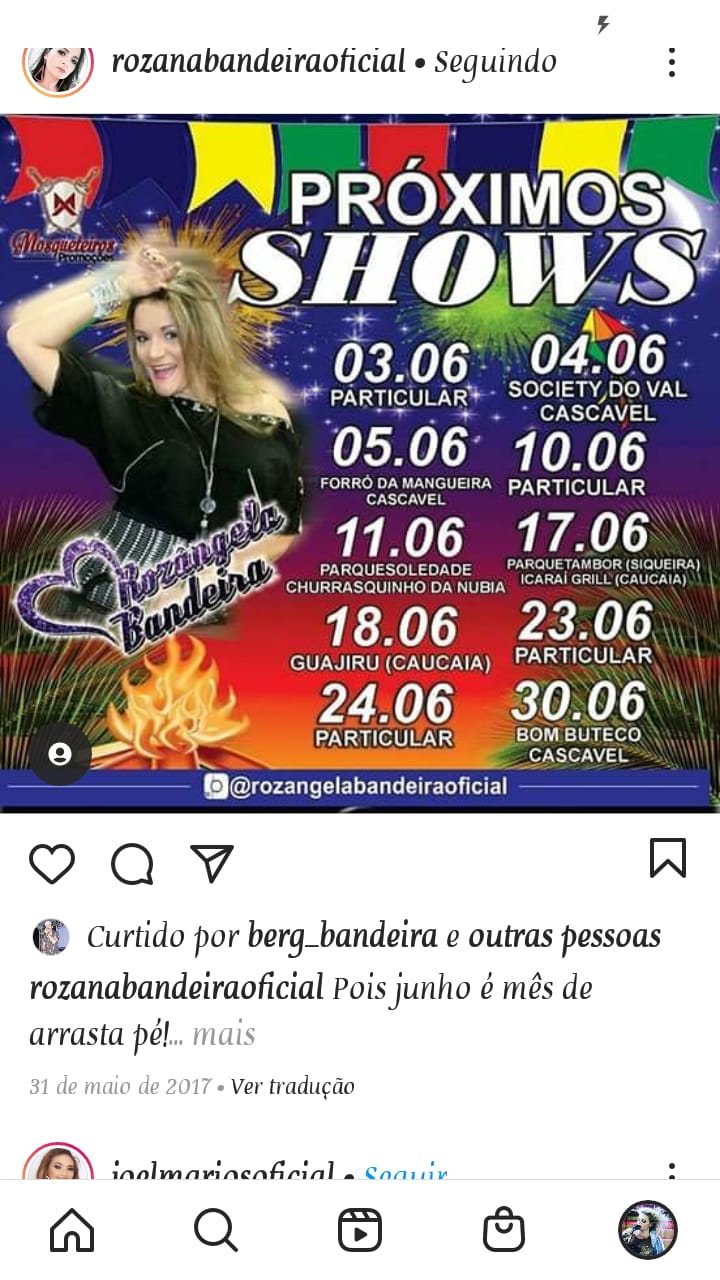Switch to the Reels tab
Screen dimensions: 720x1280
(x=360, y=1230)
